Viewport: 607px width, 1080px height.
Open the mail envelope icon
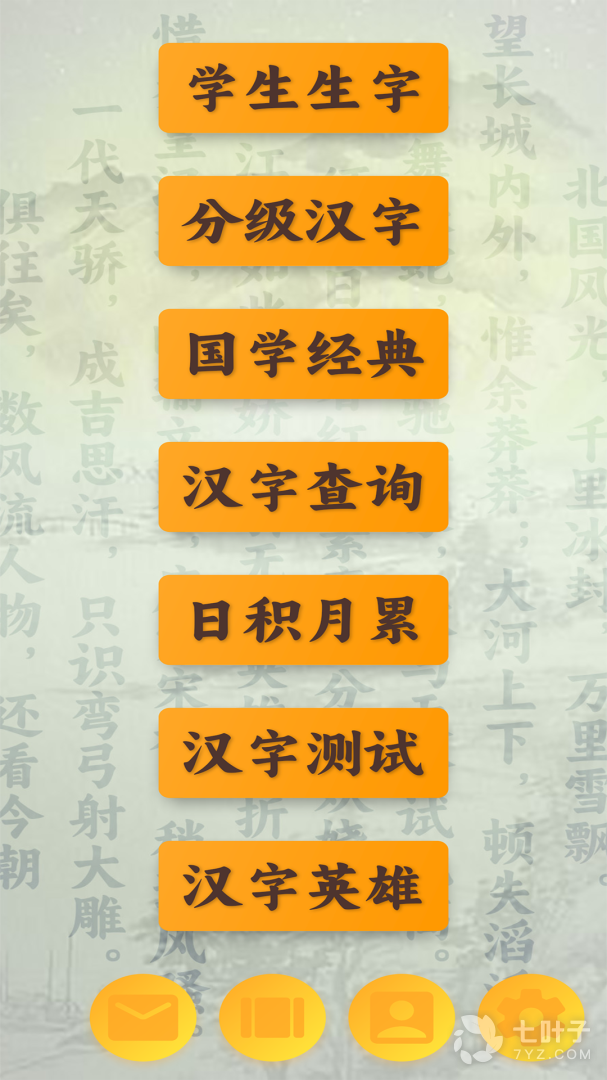coord(143,1018)
